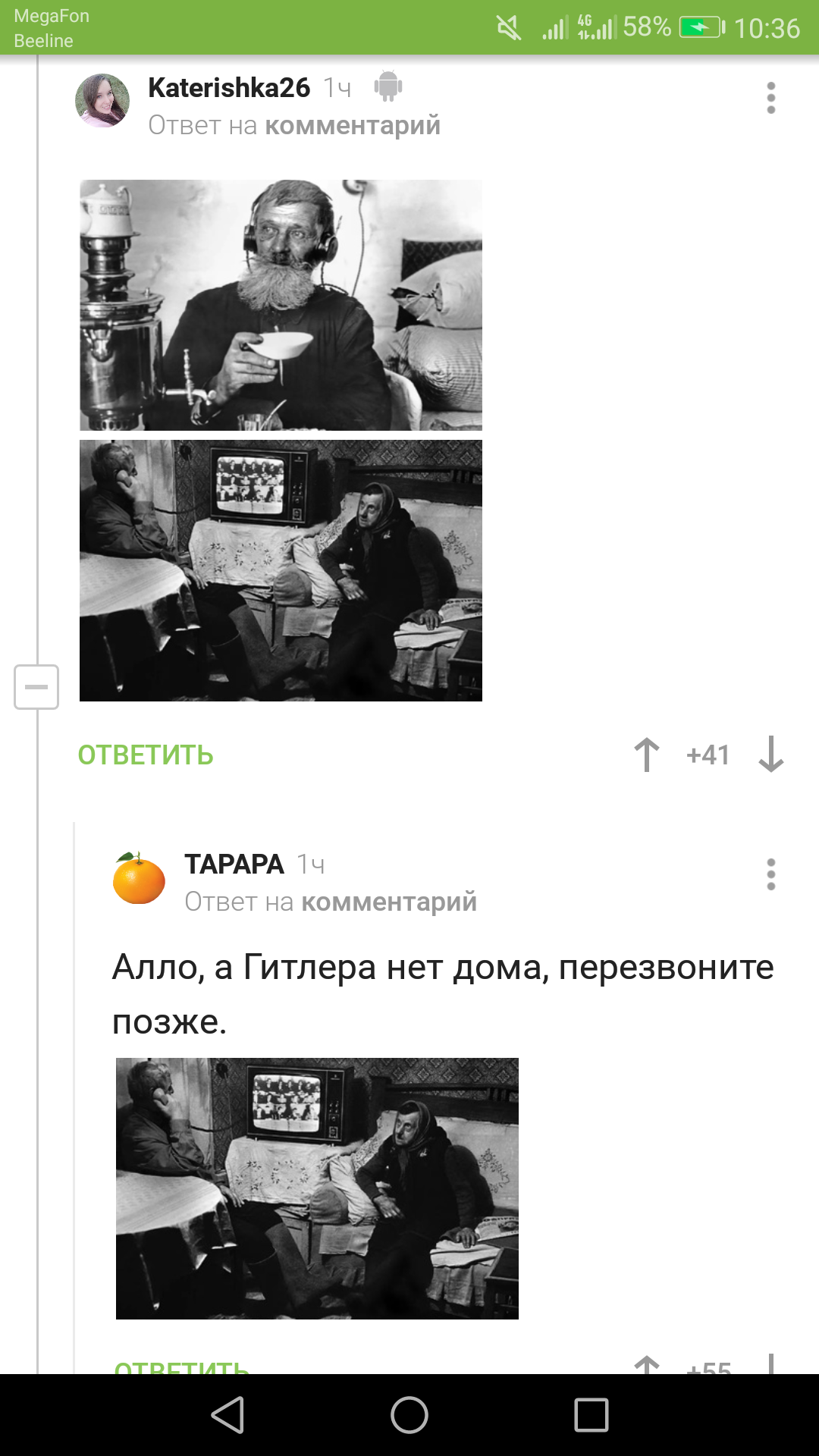Open recent apps from navigation bar
Screen dimensions: 819x1456
(x=591, y=1415)
